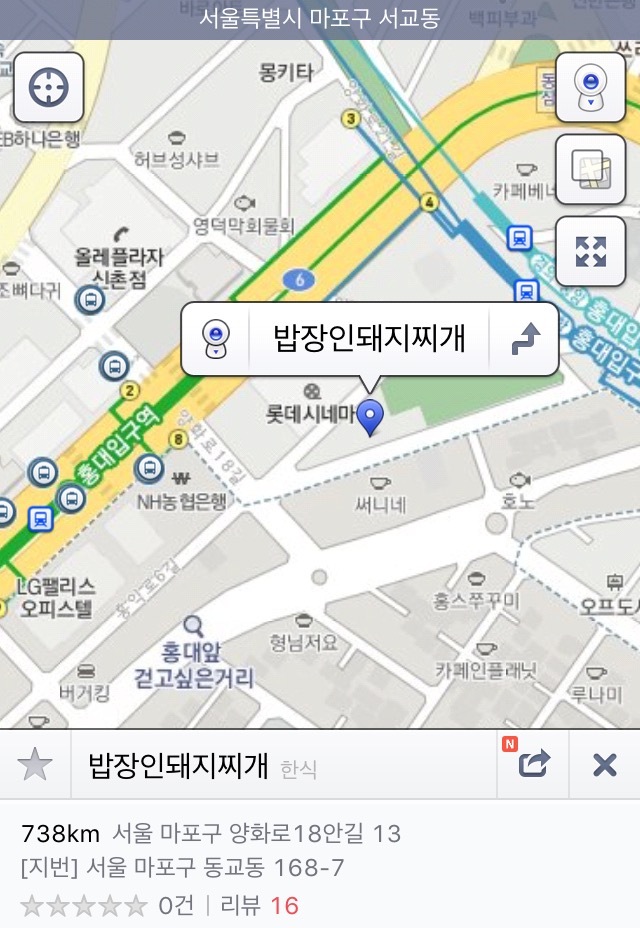
Task: Open the map layers selector
Action: pyautogui.click(x=590, y=171)
